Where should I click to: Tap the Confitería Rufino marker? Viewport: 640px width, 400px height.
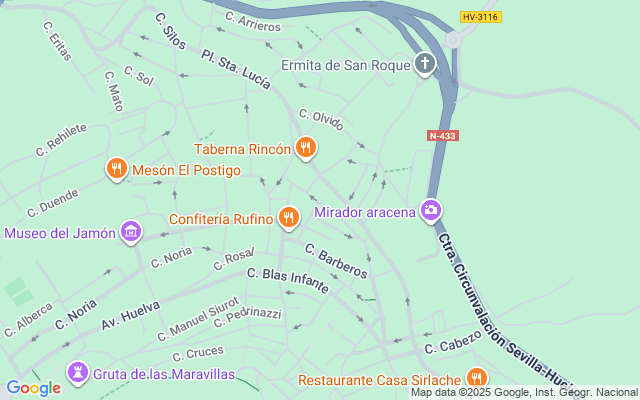tap(289, 217)
